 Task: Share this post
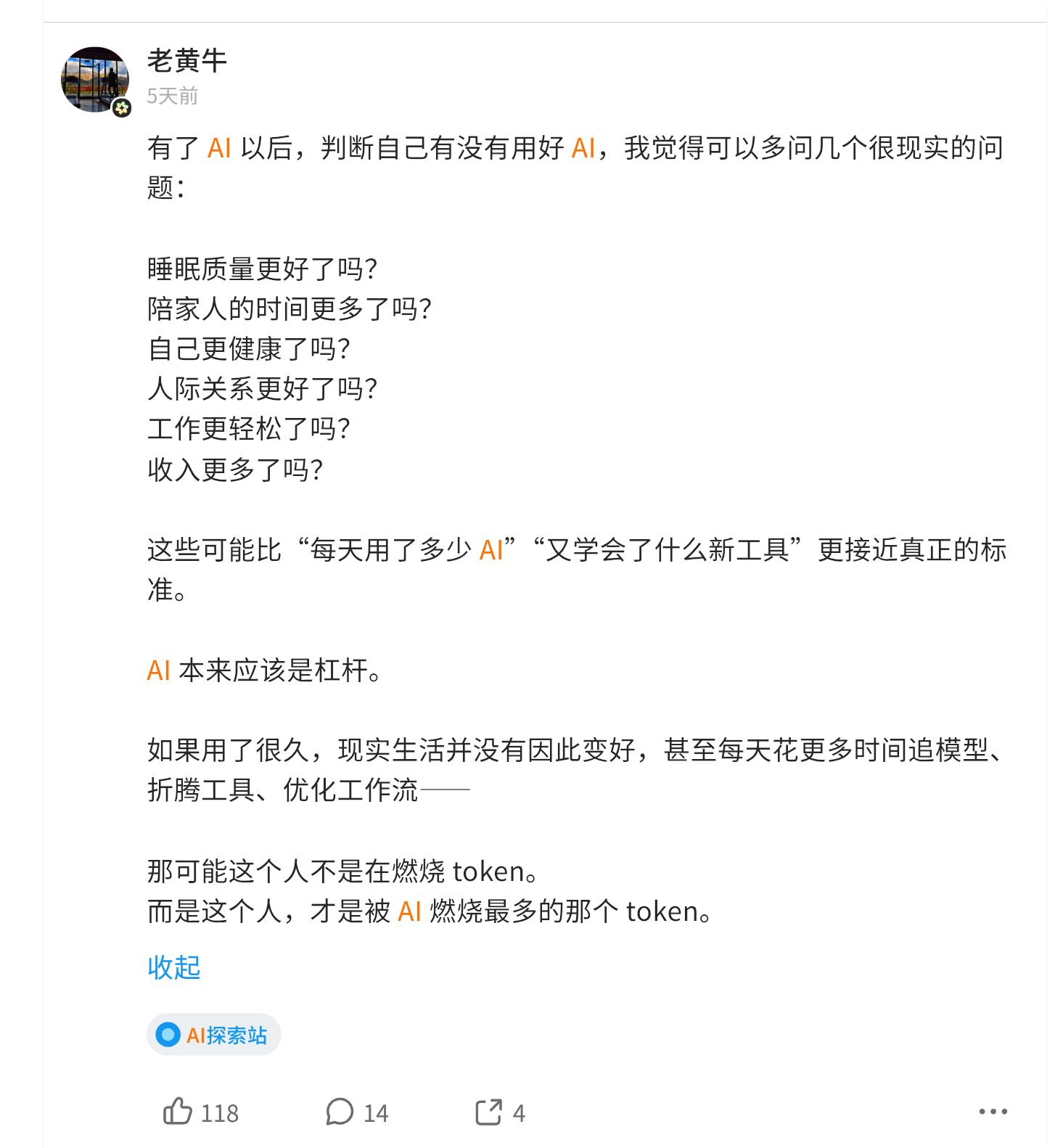click(499, 1112)
